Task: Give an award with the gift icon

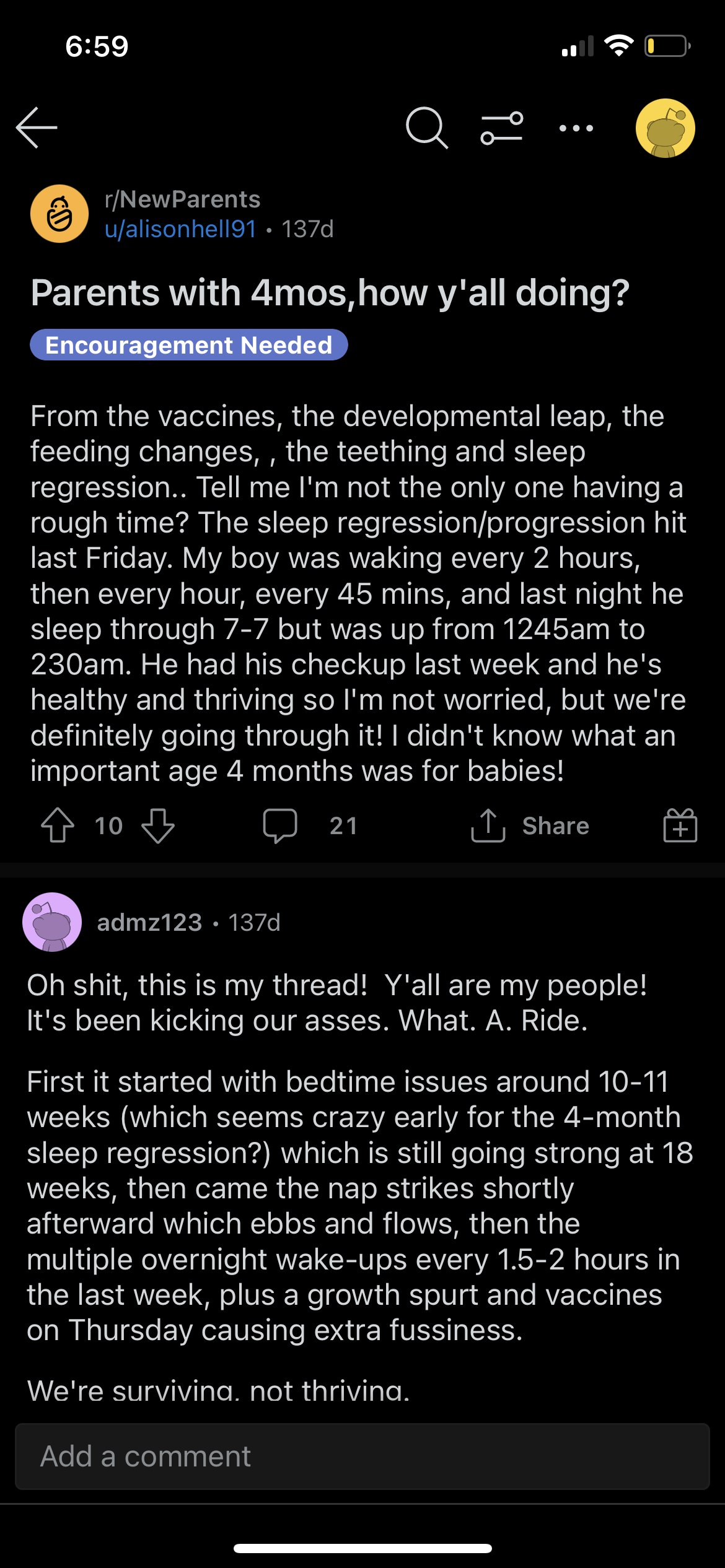Action: (680, 825)
